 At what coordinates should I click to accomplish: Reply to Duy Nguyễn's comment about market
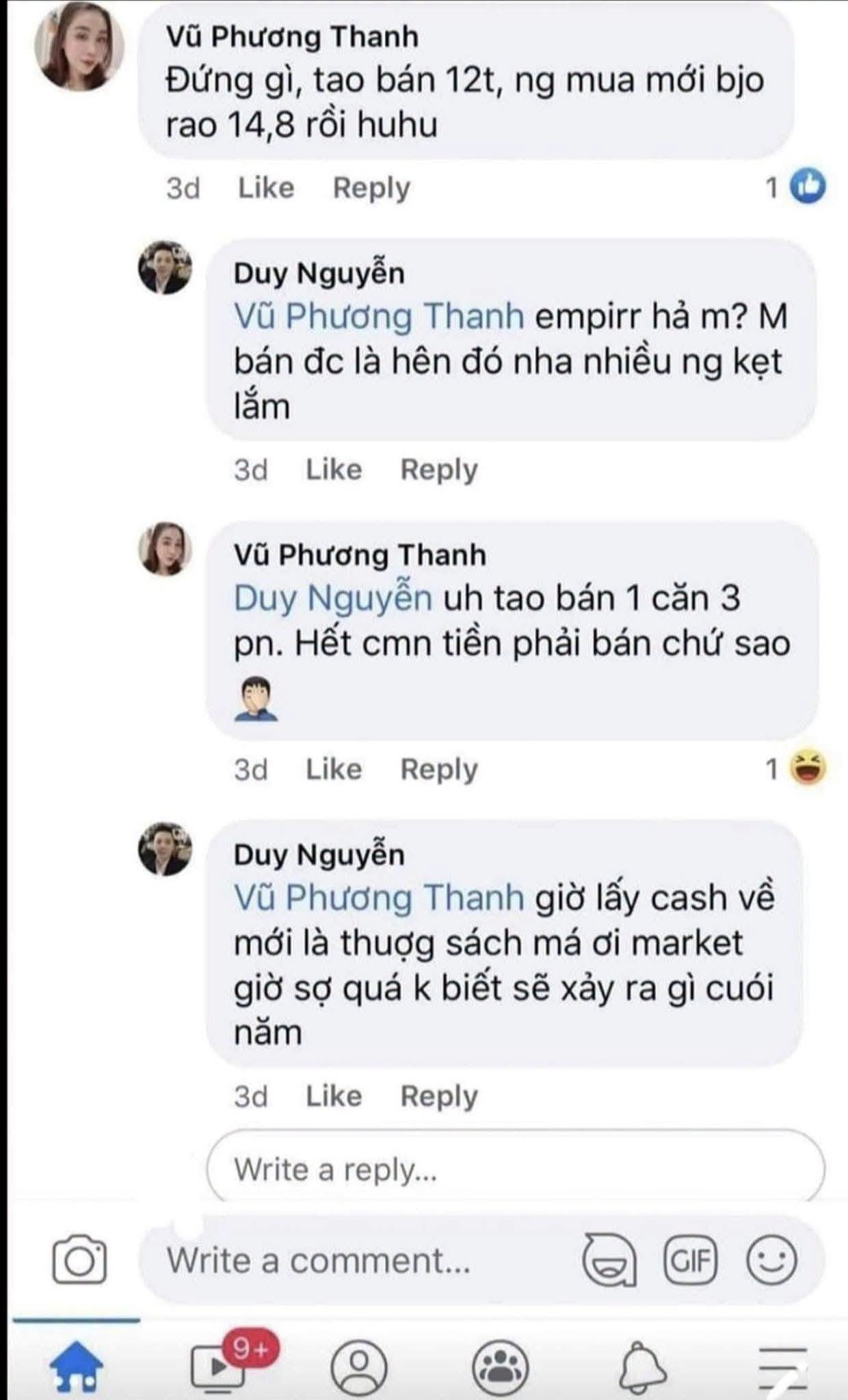[439, 1097]
